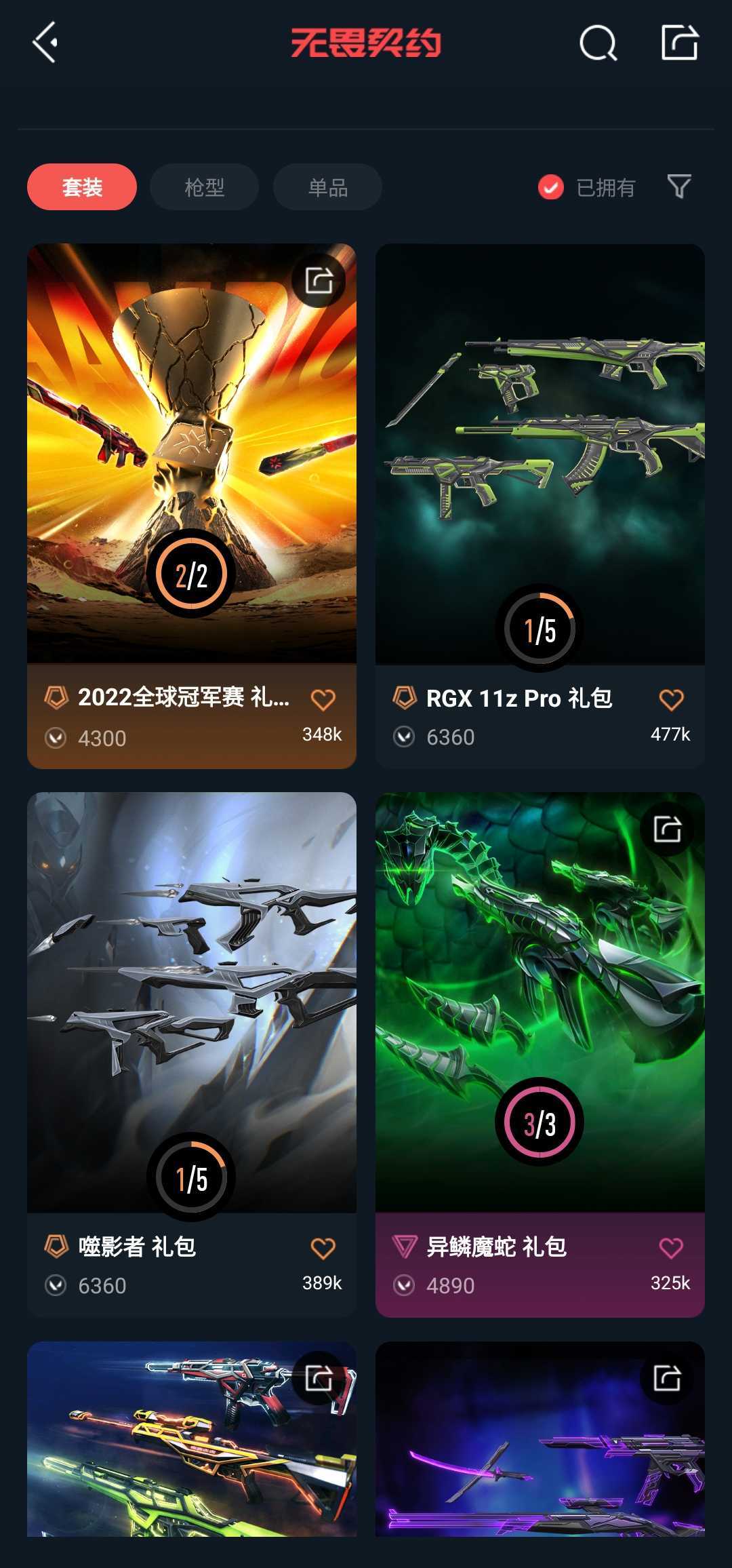Toggle the 已拥有 checkbox

[550, 187]
